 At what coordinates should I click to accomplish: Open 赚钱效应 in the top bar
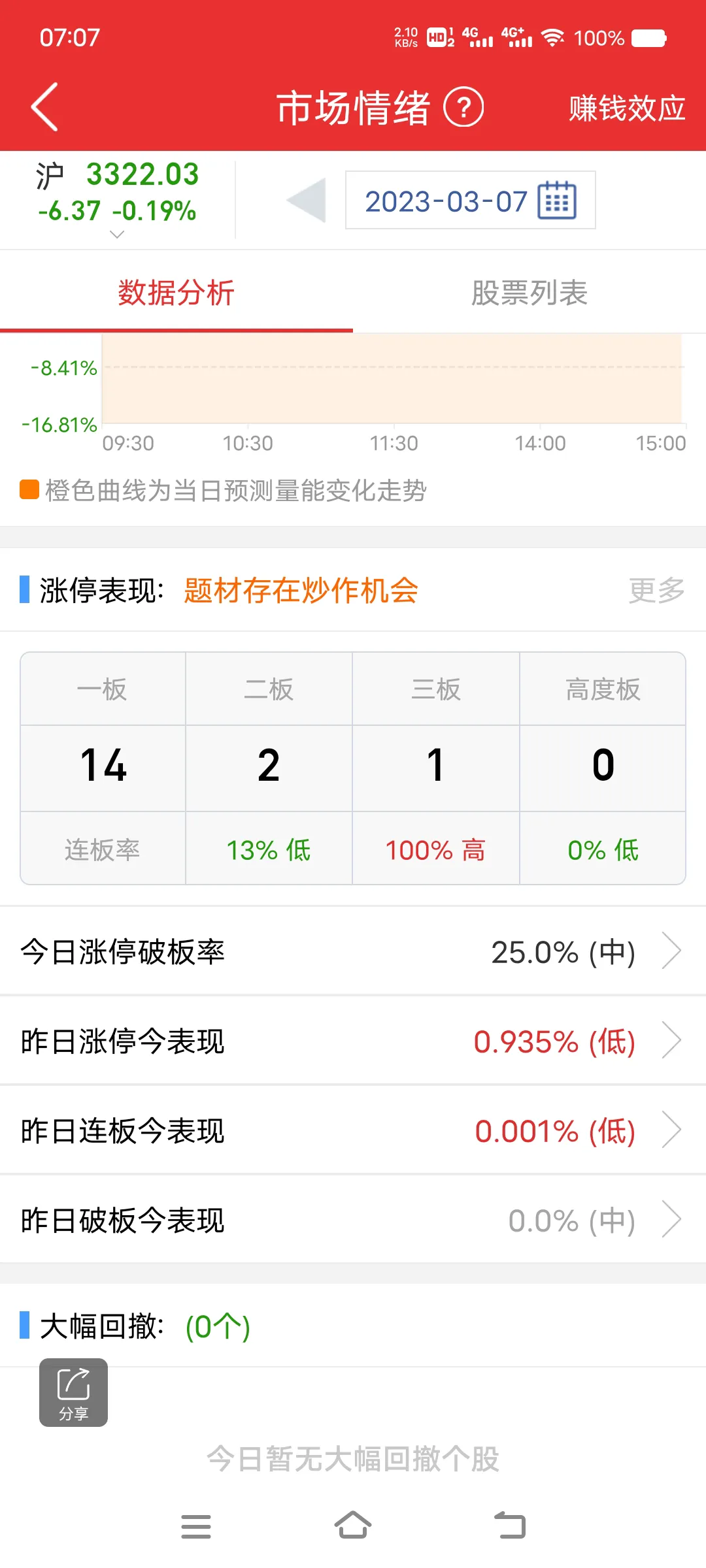(x=626, y=108)
